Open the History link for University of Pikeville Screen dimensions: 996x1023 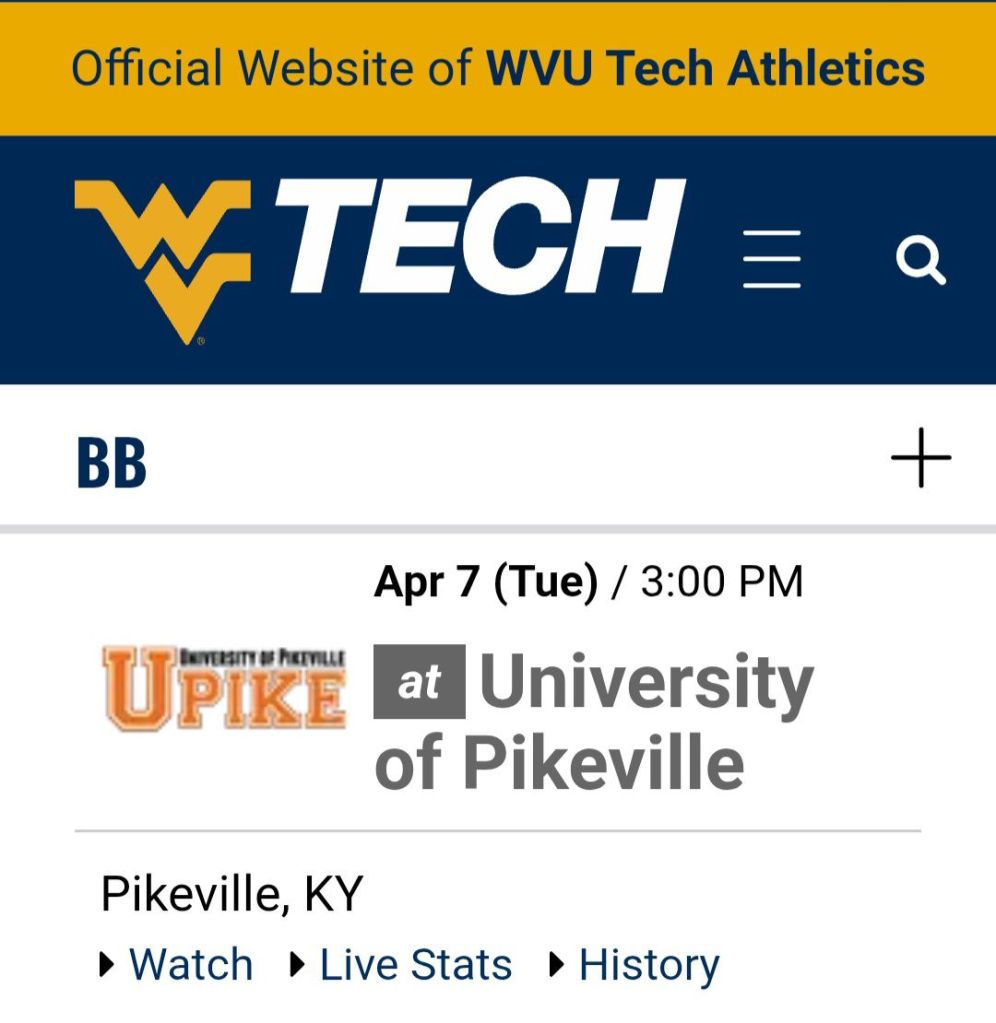[648, 965]
